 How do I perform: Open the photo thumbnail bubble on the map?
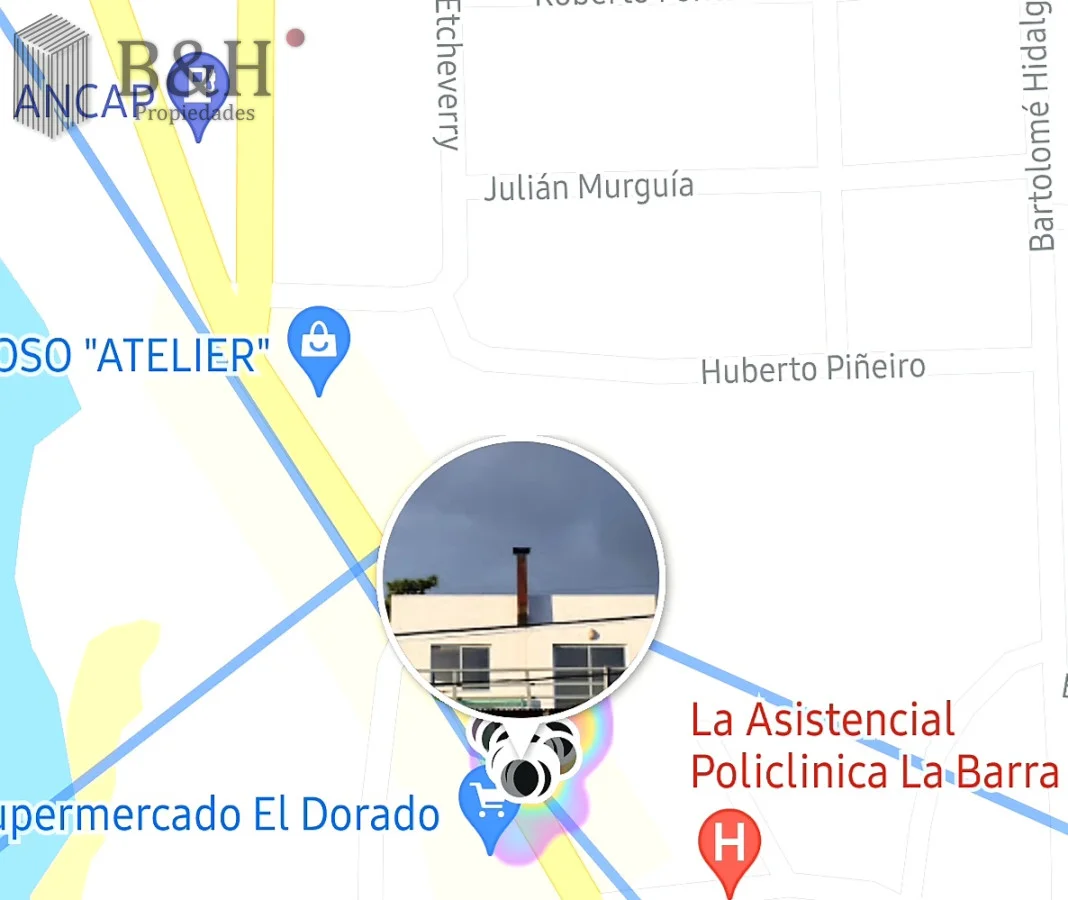[520, 578]
